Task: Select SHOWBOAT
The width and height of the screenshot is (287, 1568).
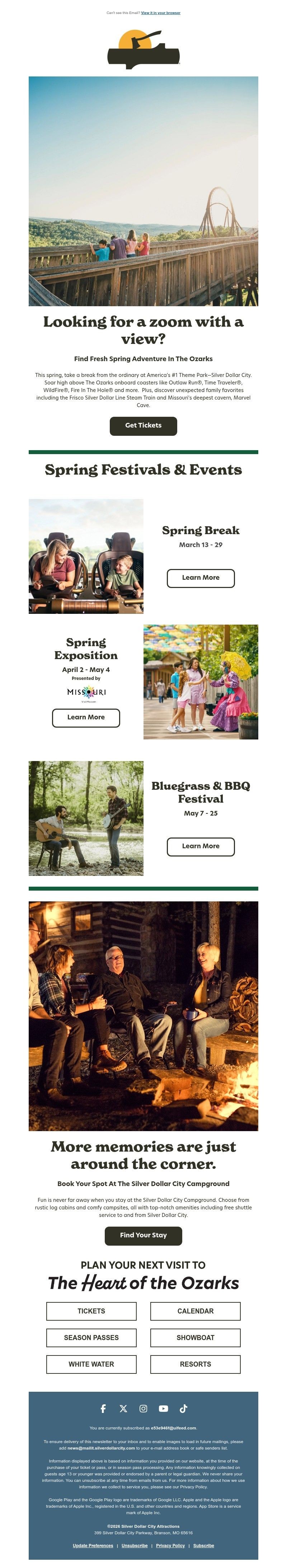Action: (x=195, y=1337)
